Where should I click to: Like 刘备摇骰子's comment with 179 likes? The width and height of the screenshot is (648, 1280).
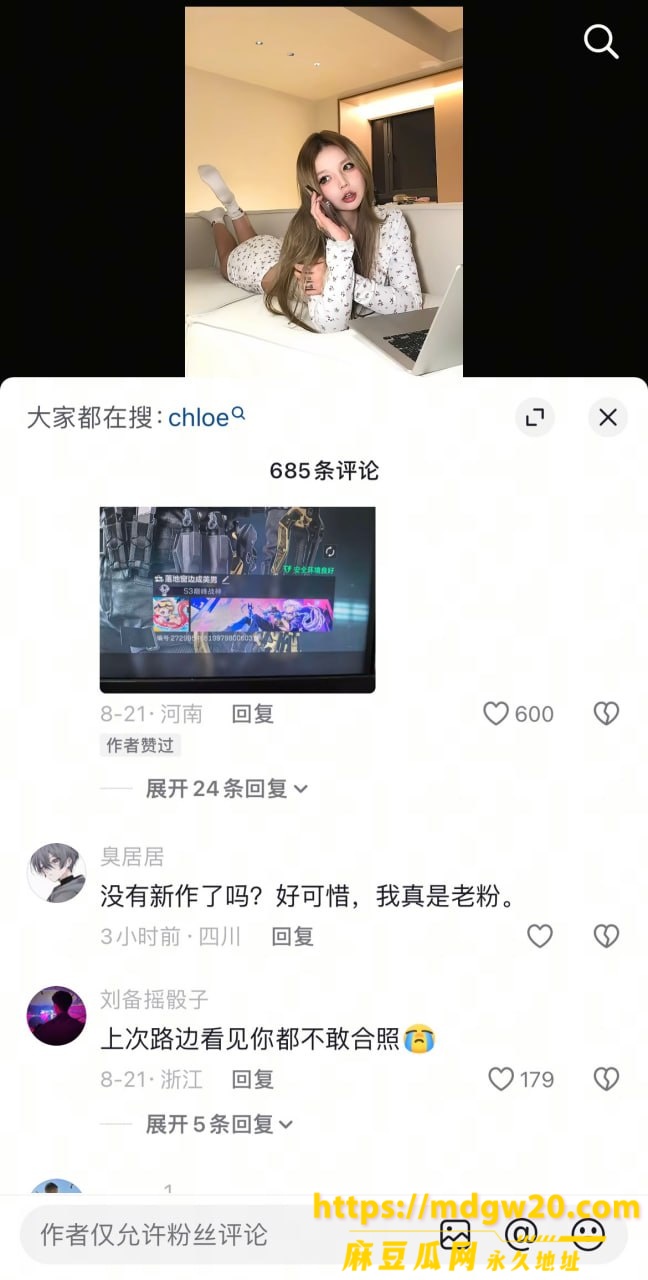[x=520, y=1080]
